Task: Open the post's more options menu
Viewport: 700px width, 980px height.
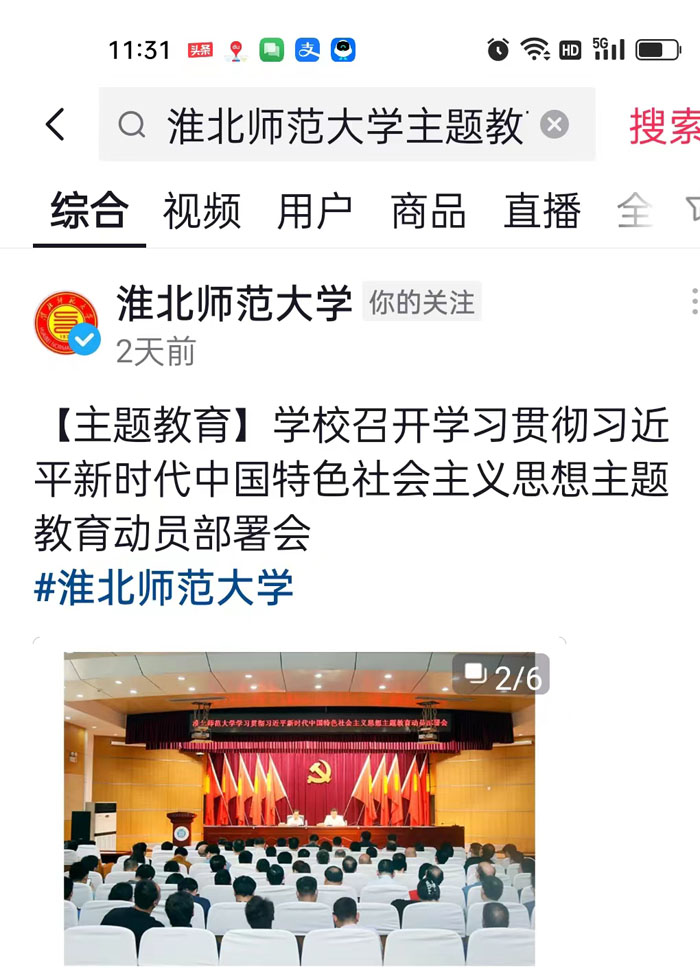Action: 694,302
